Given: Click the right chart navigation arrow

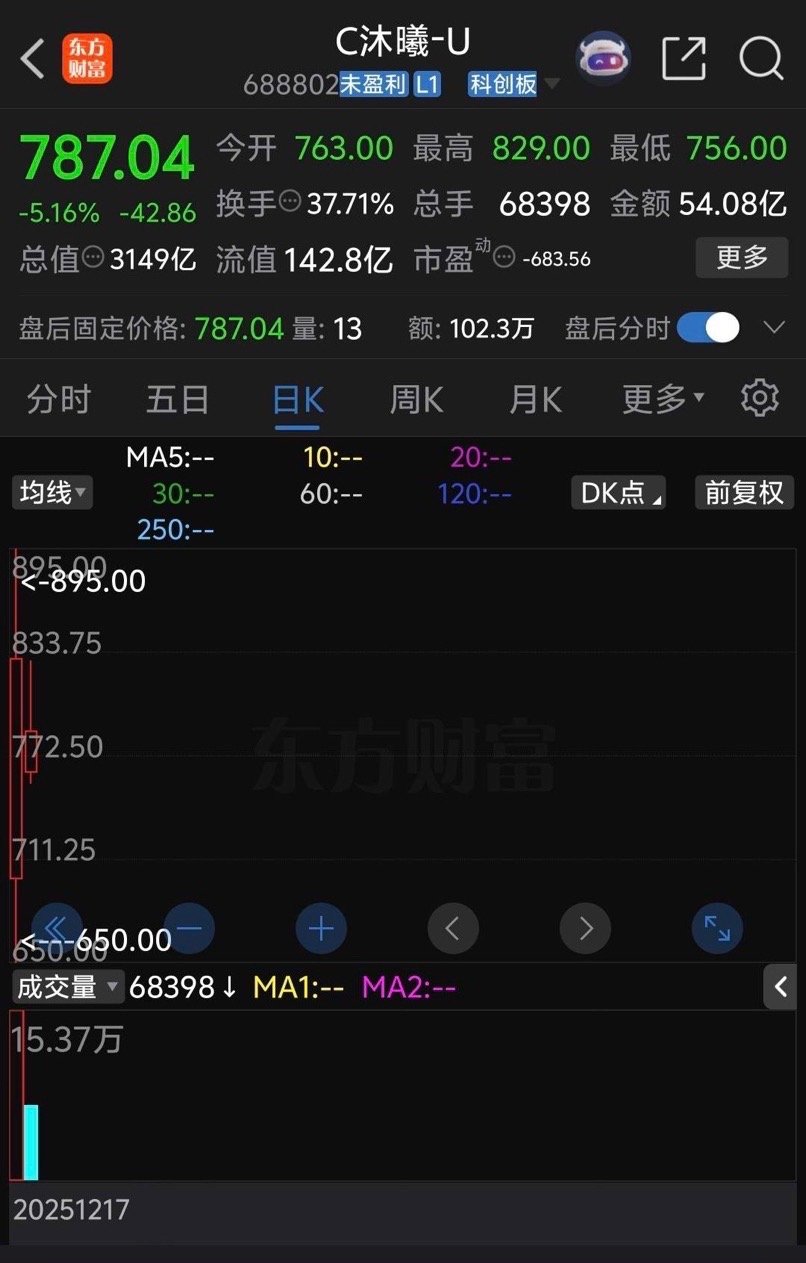Looking at the screenshot, I should point(585,928).
